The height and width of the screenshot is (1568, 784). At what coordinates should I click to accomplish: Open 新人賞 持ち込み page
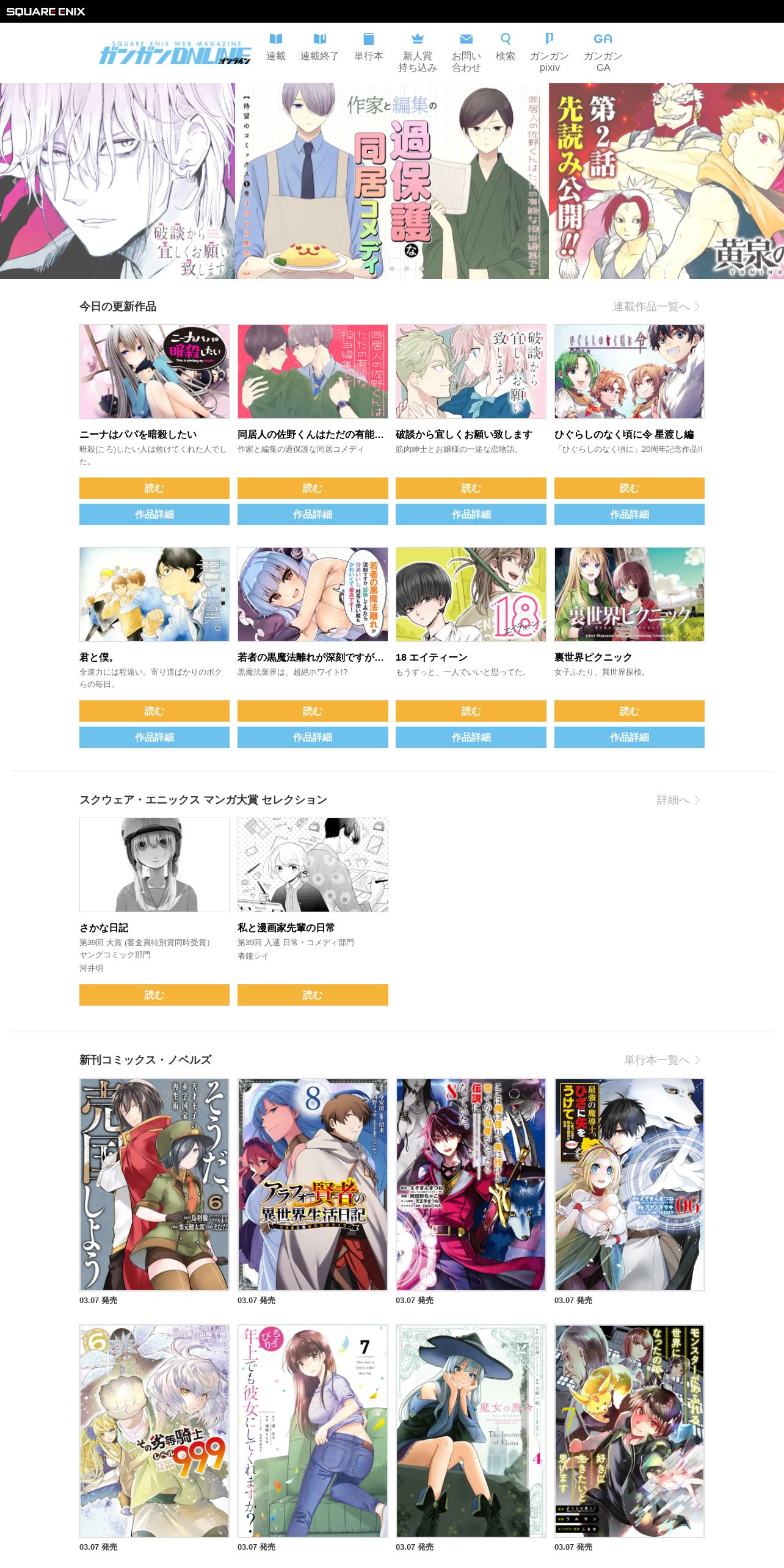click(417, 53)
